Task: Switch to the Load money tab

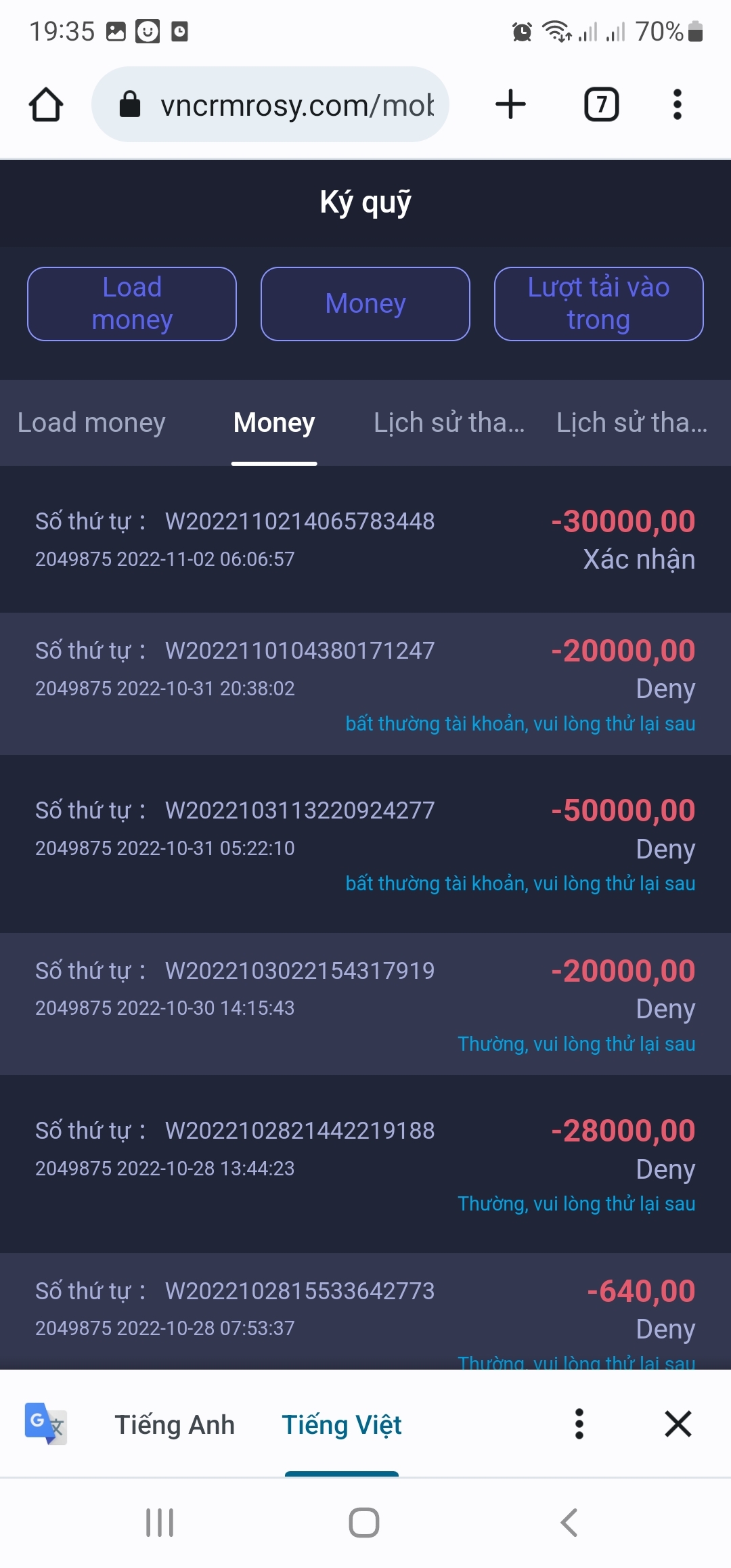Action: click(91, 422)
